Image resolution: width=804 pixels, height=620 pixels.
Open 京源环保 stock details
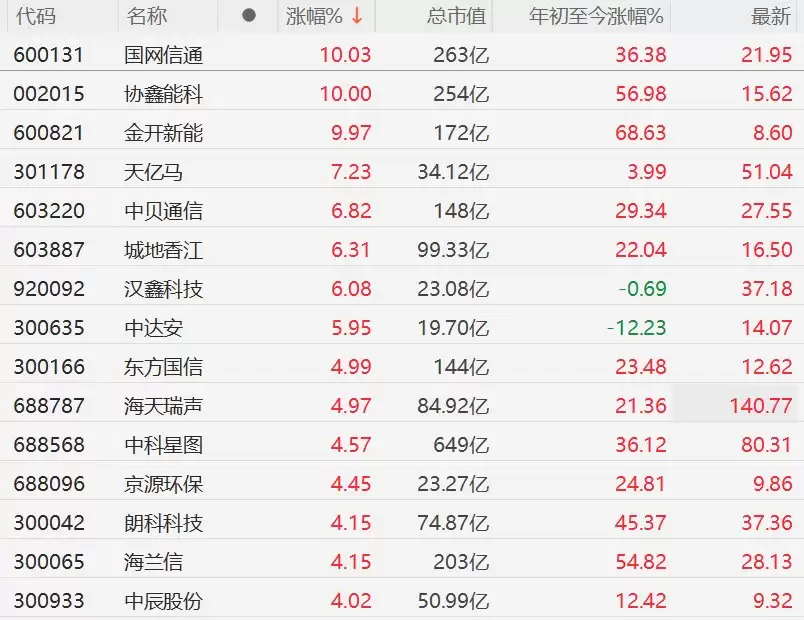[163, 484]
